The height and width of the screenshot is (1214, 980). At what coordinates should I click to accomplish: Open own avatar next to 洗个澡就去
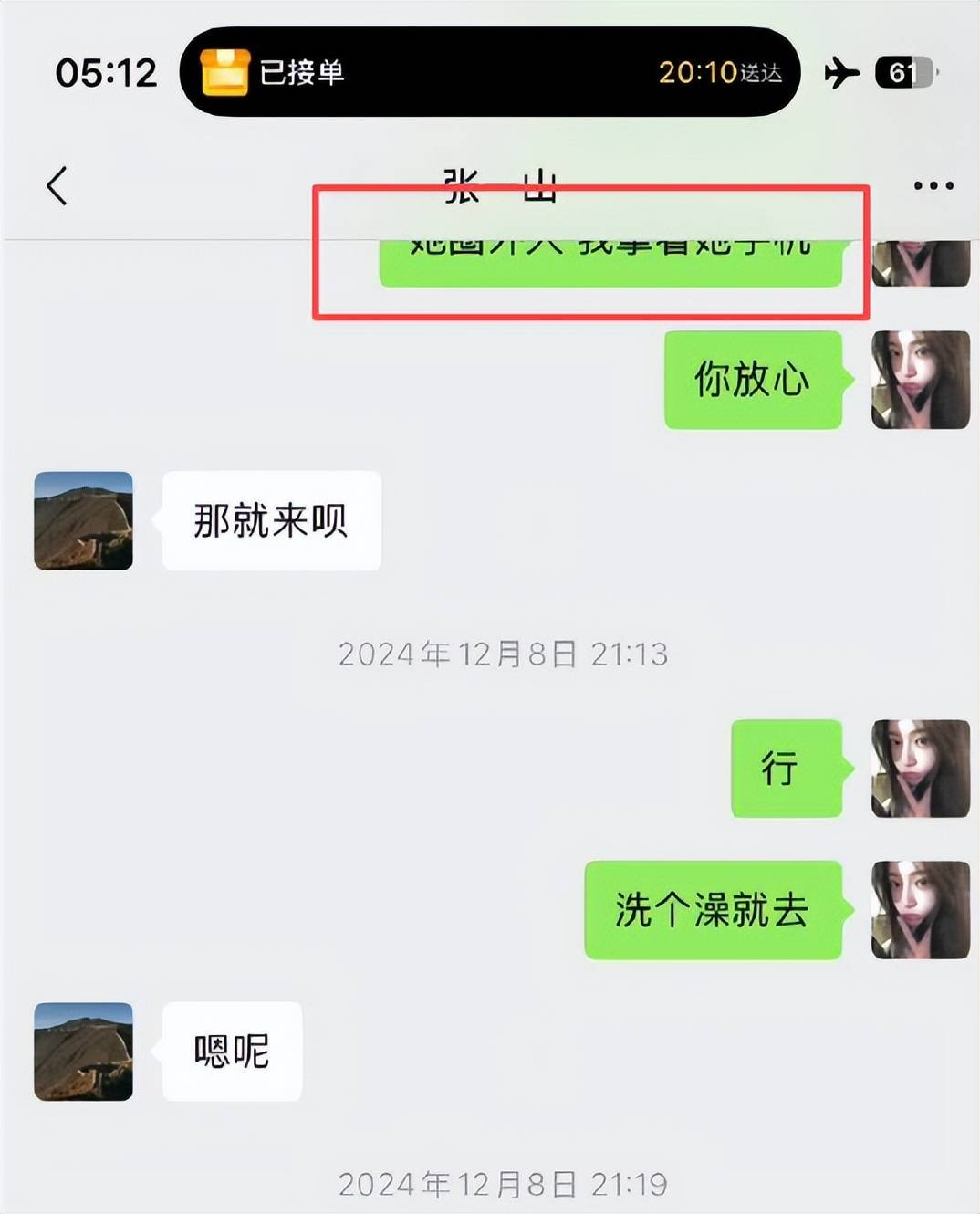[920, 910]
